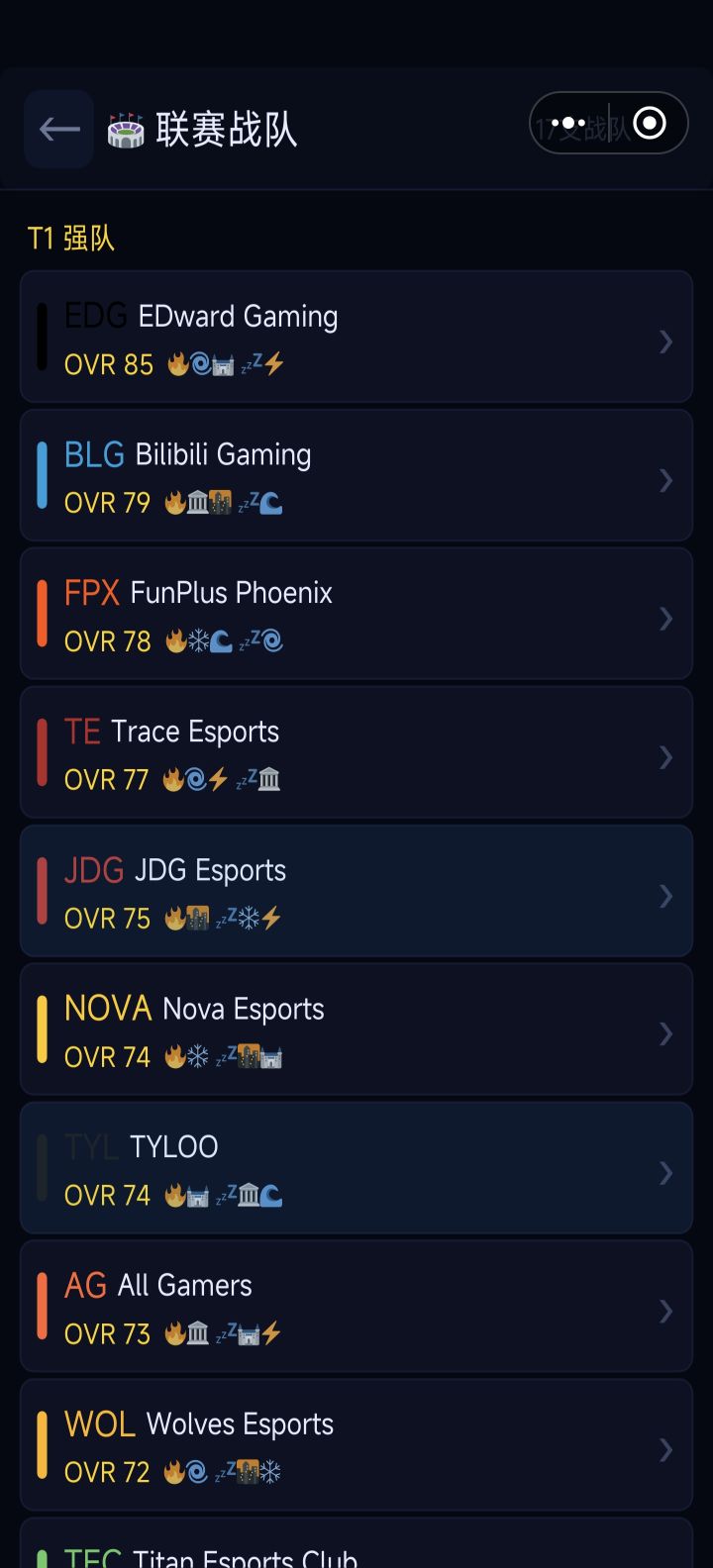
Task: Select the Trace Esports row
Action: tap(356, 752)
